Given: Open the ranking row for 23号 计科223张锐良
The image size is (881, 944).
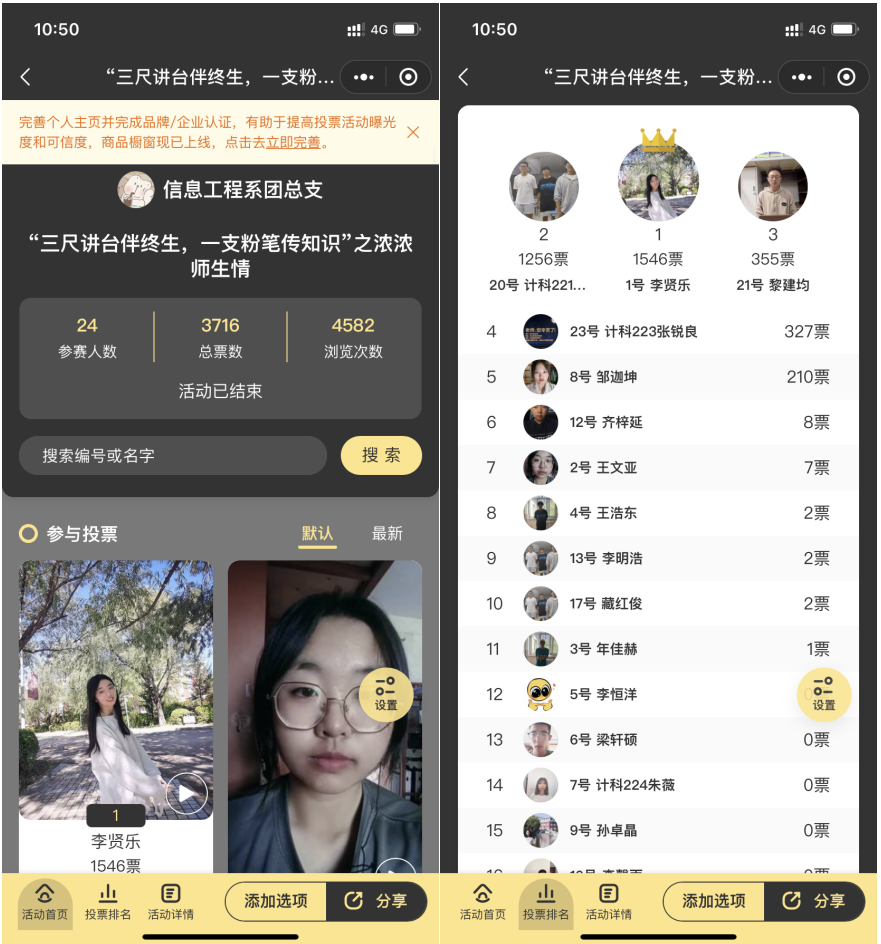Looking at the screenshot, I should 658,332.
